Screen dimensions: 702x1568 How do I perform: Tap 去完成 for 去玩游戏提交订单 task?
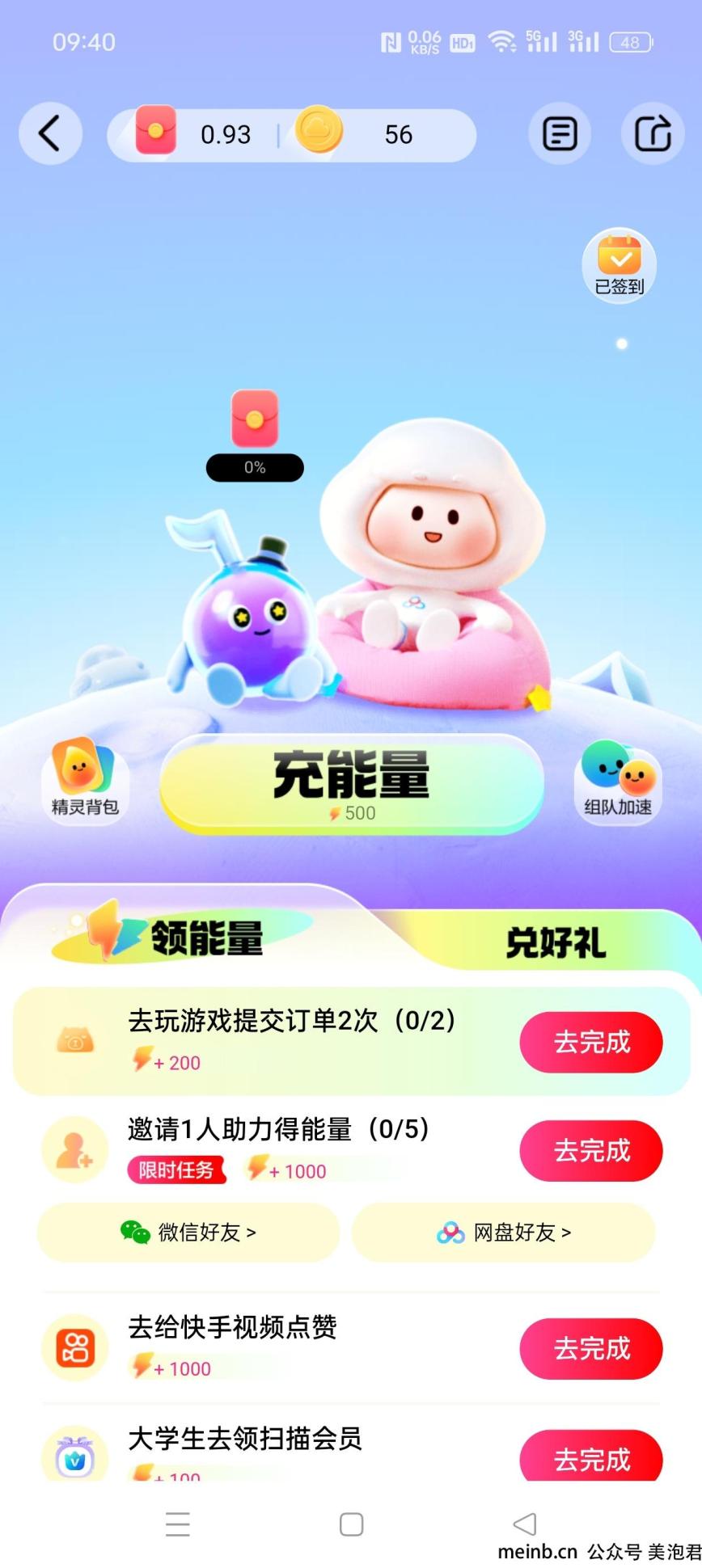[591, 1042]
